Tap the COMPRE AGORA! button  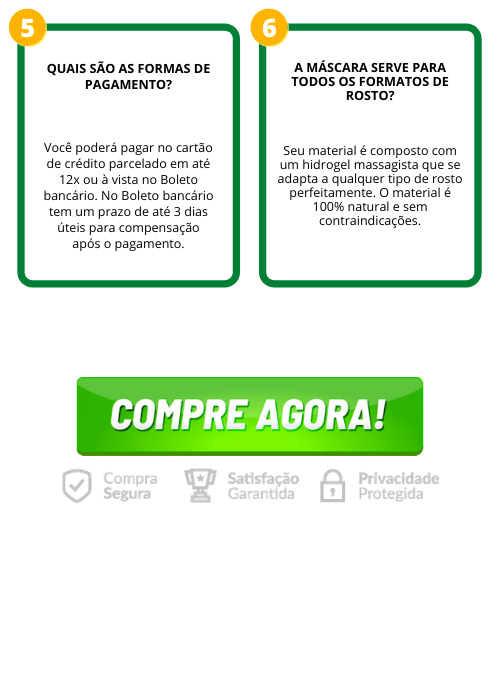coord(250,416)
